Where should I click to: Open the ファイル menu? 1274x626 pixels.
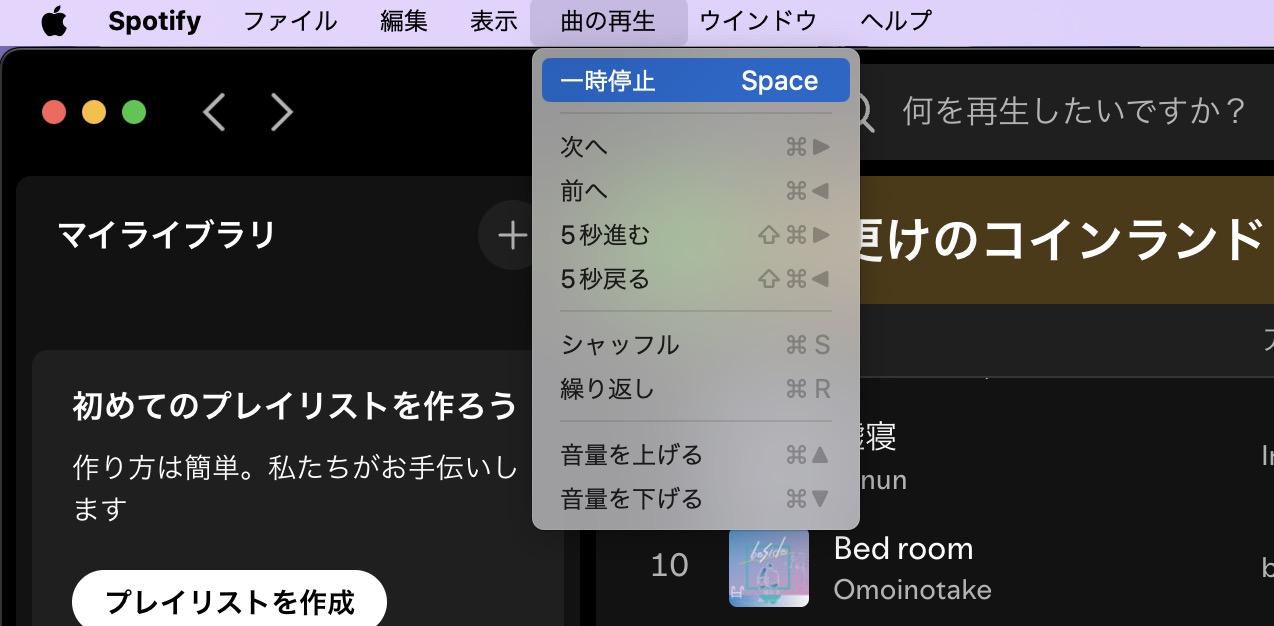pyautogui.click(x=290, y=21)
